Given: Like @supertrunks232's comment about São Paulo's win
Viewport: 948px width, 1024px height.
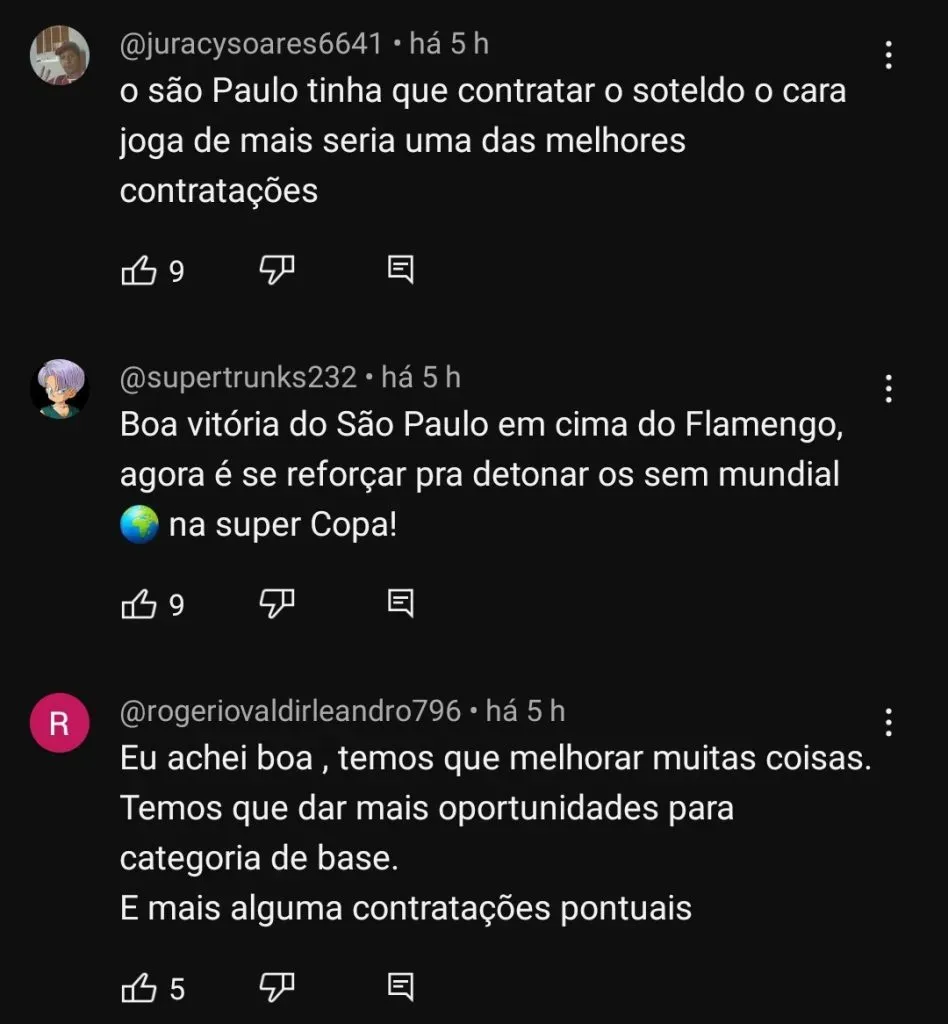Looking at the screenshot, I should (x=140, y=602).
